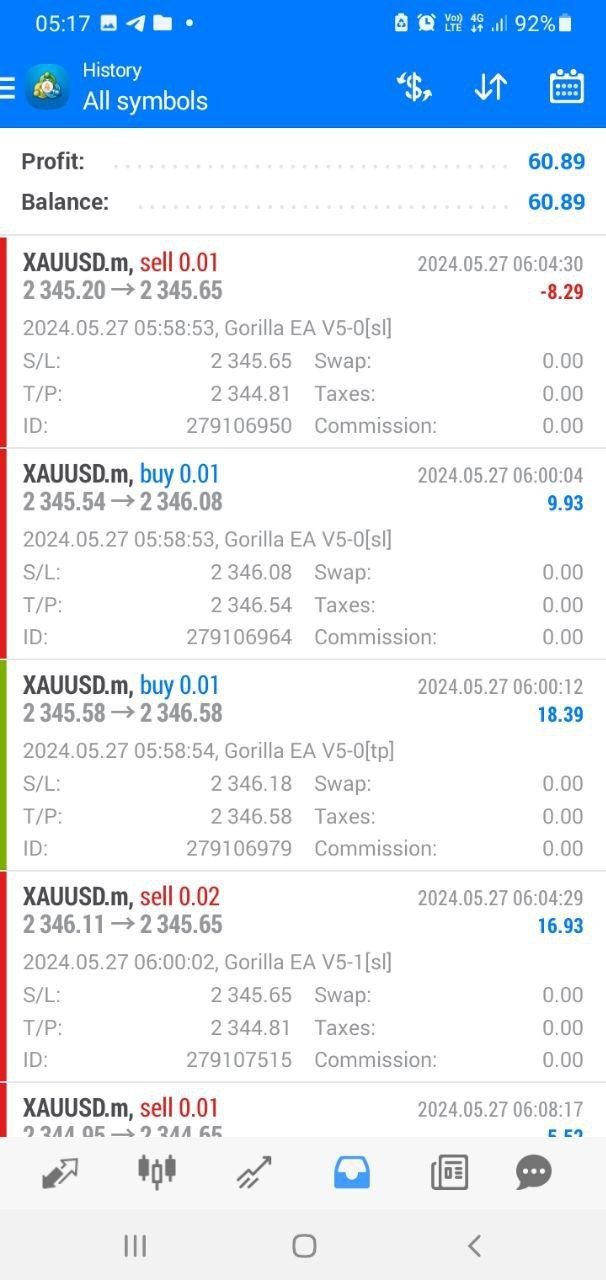Return to the home screen
Screen dimensions: 606x1280
[304, 1245]
